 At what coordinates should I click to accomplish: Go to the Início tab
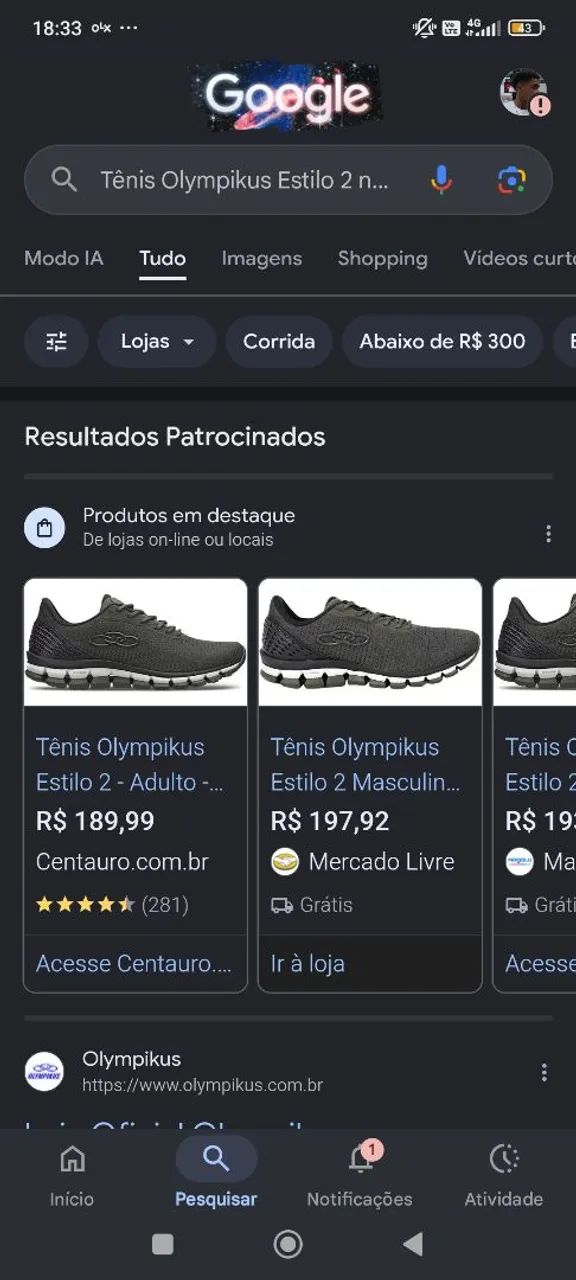[72, 1176]
